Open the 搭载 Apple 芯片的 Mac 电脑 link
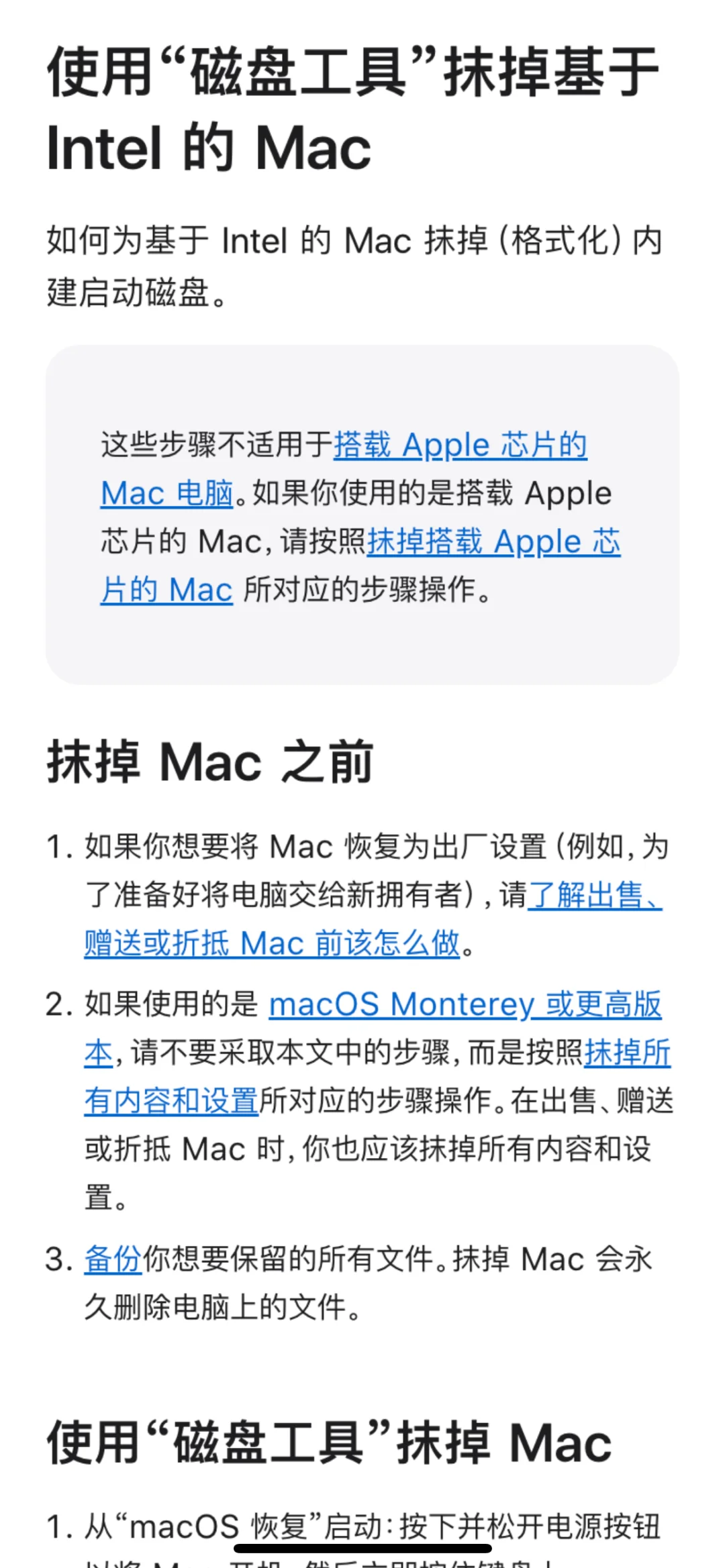Image resolution: width=725 pixels, height=1568 pixels. pyautogui.click(x=460, y=446)
